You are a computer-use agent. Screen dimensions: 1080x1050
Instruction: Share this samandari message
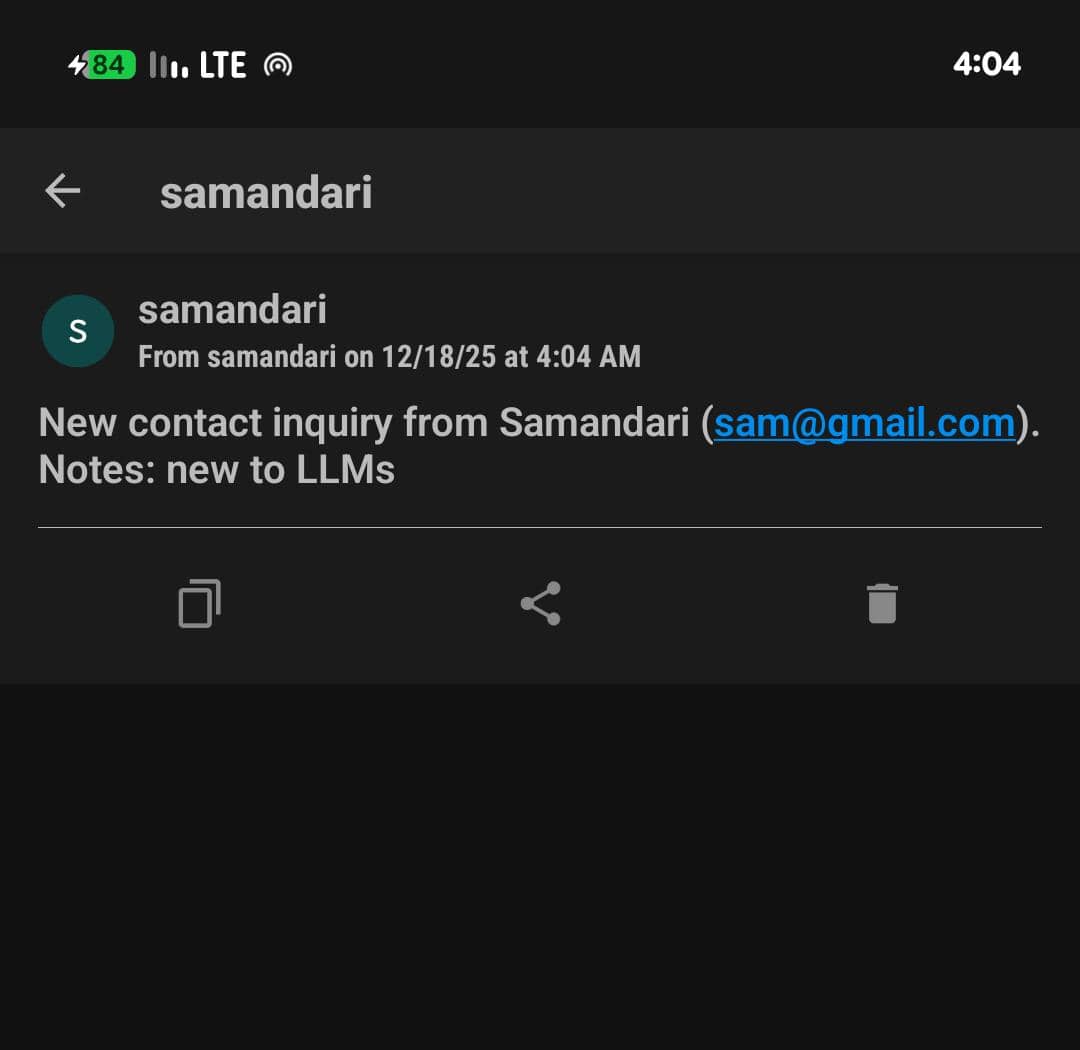[540, 604]
